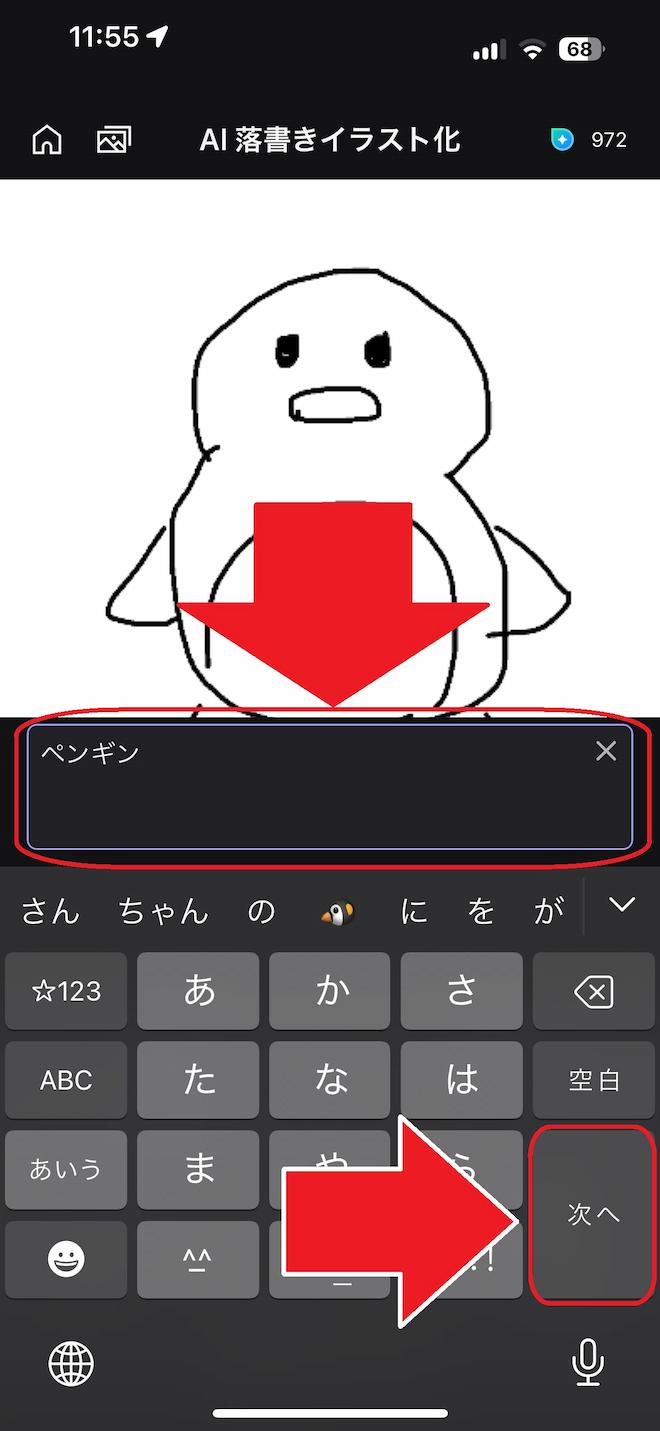
Task: Tap the た key
Action: (198, 1080)
